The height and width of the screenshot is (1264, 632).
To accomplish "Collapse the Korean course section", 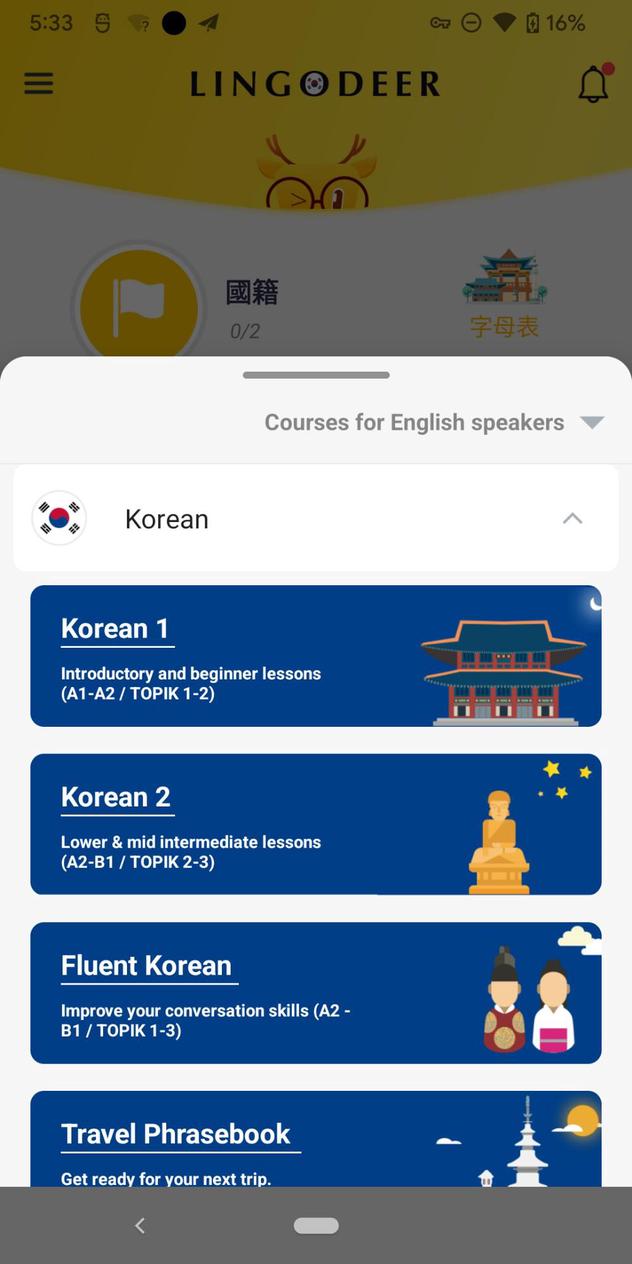I will 572,518.
